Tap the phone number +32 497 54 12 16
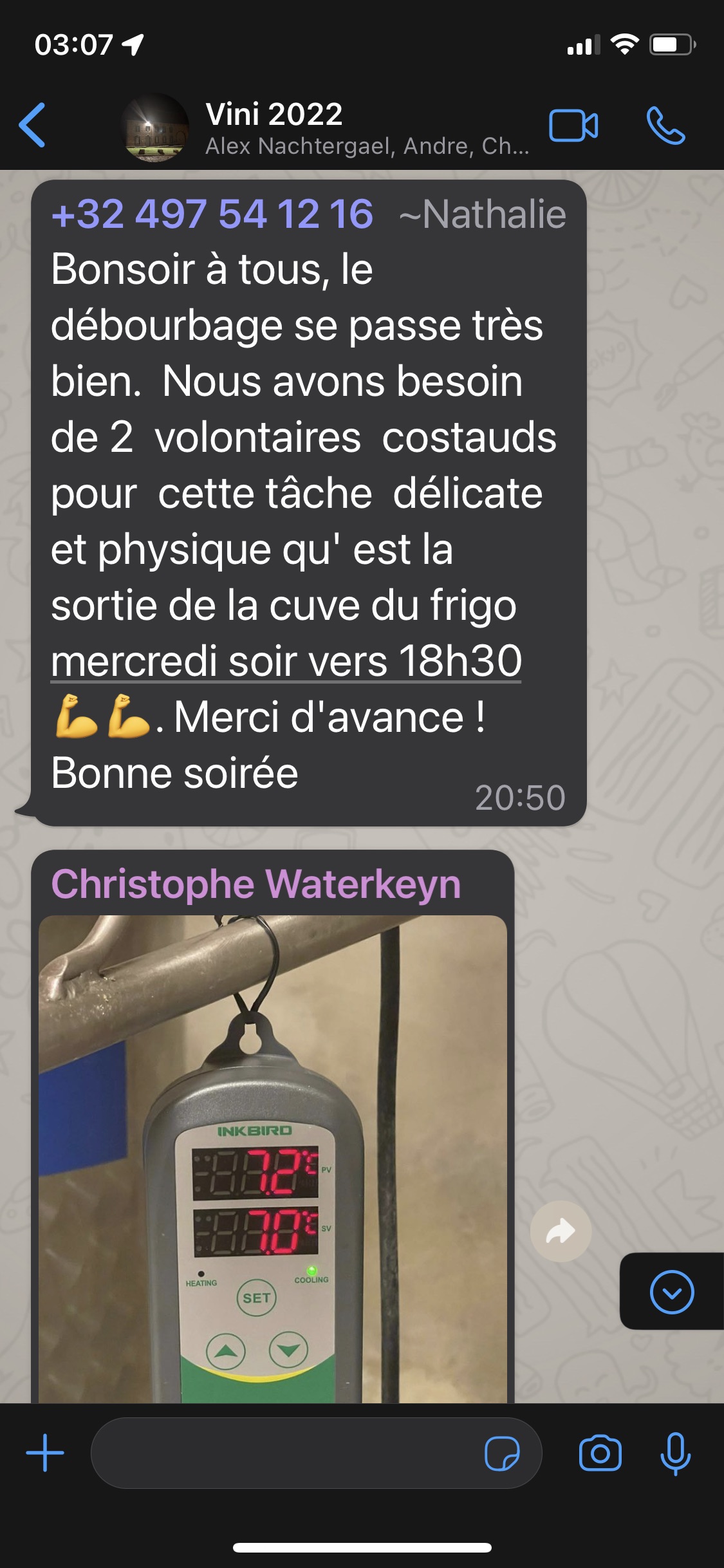The image size is (724, 1568). pos(212,214)
